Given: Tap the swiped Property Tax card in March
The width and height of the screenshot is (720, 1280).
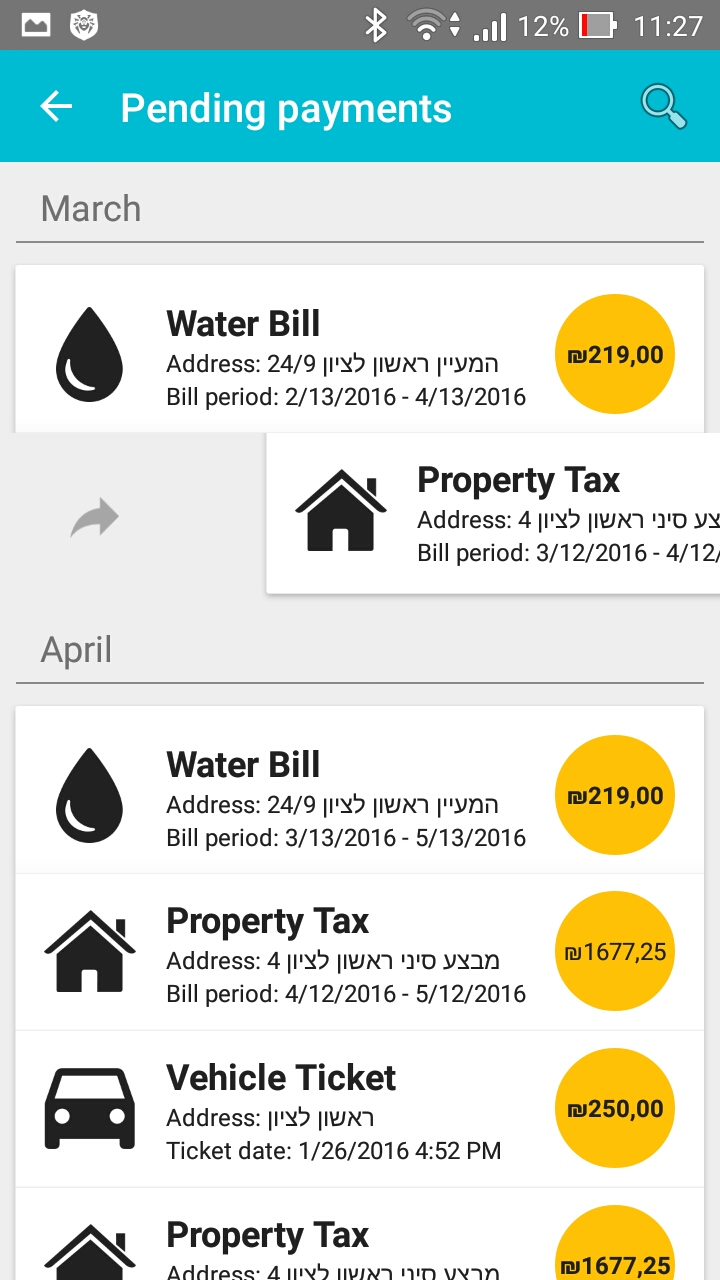Looking at the screenshot, I should (493, 514).
